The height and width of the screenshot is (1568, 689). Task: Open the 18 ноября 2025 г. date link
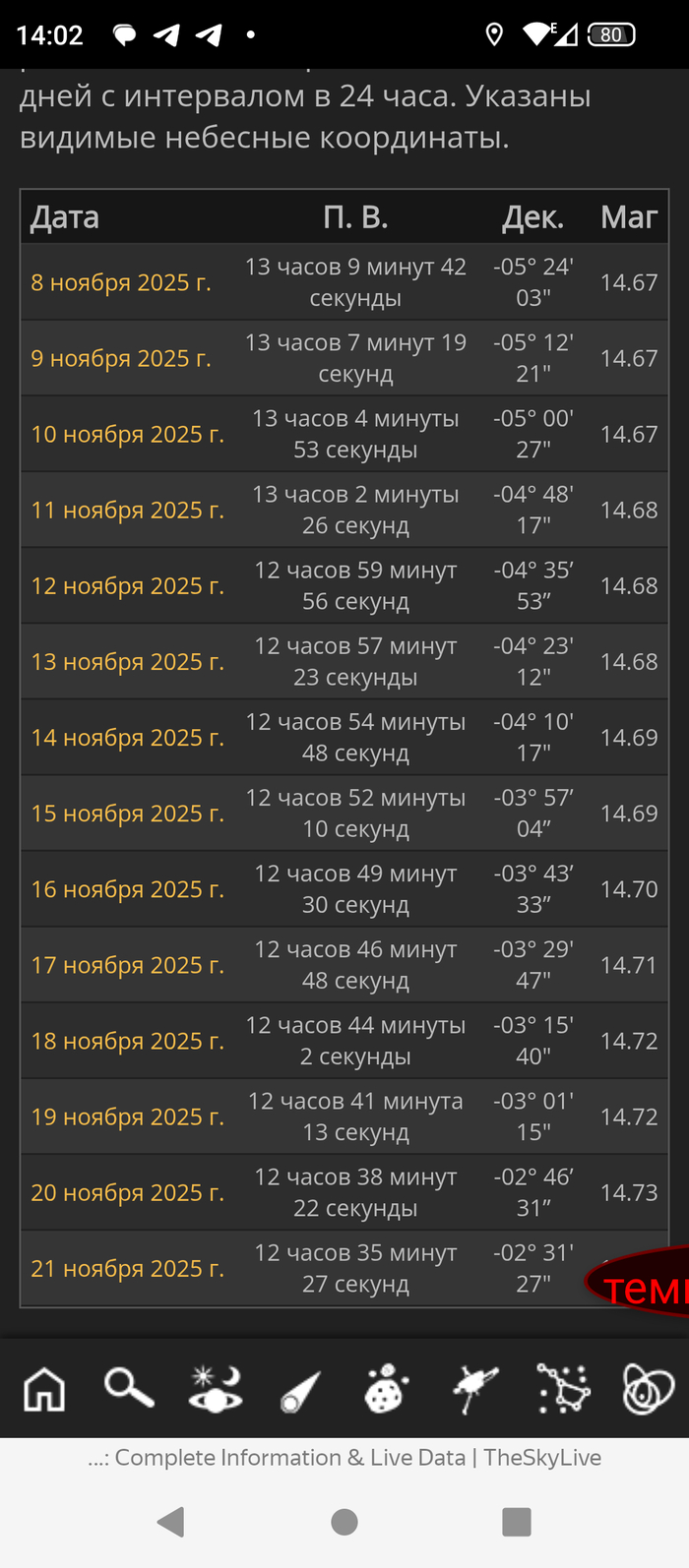pyautogui.click(x=127, y=1041)
